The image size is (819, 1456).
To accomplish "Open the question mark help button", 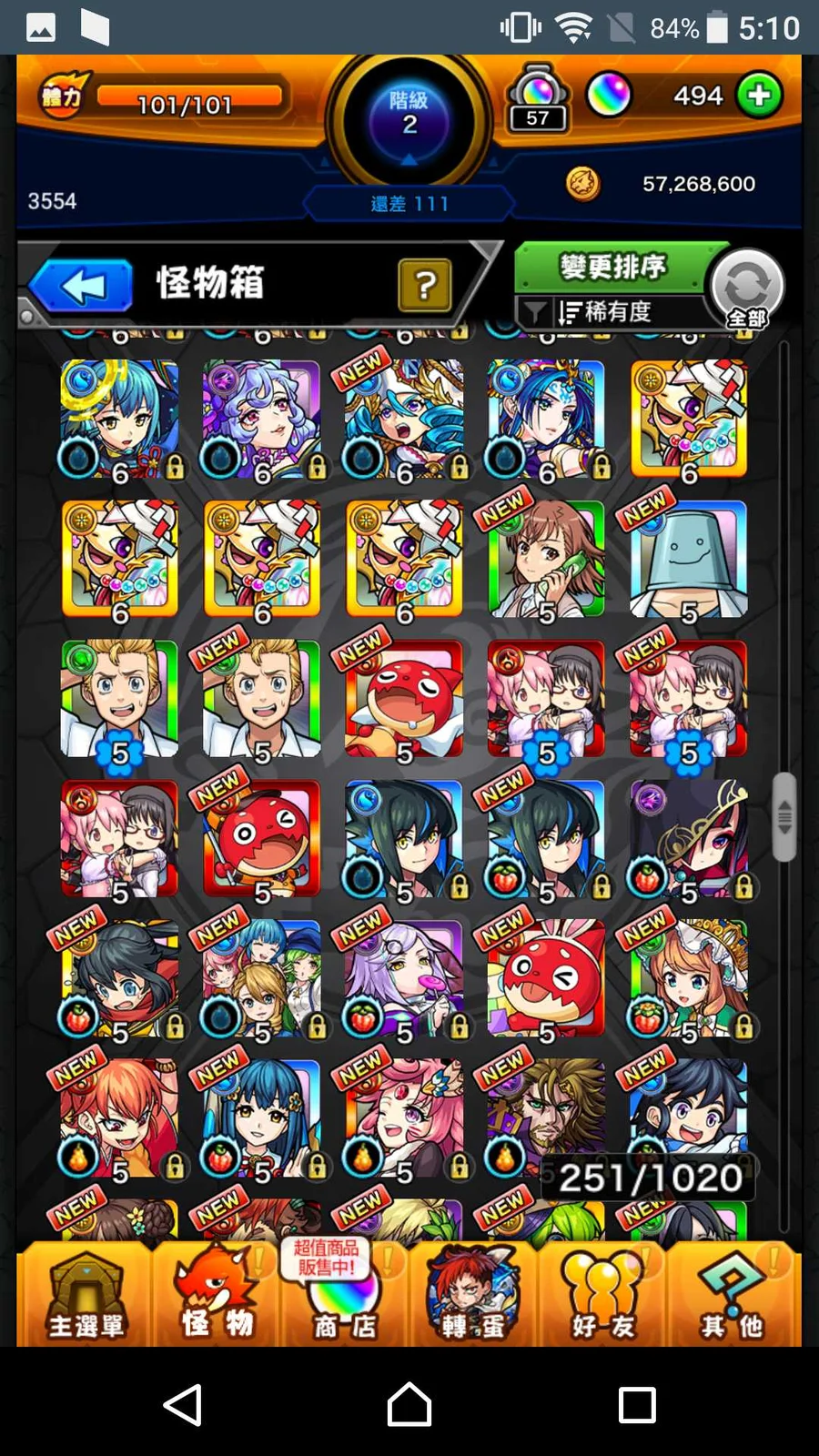I will 424,286.
